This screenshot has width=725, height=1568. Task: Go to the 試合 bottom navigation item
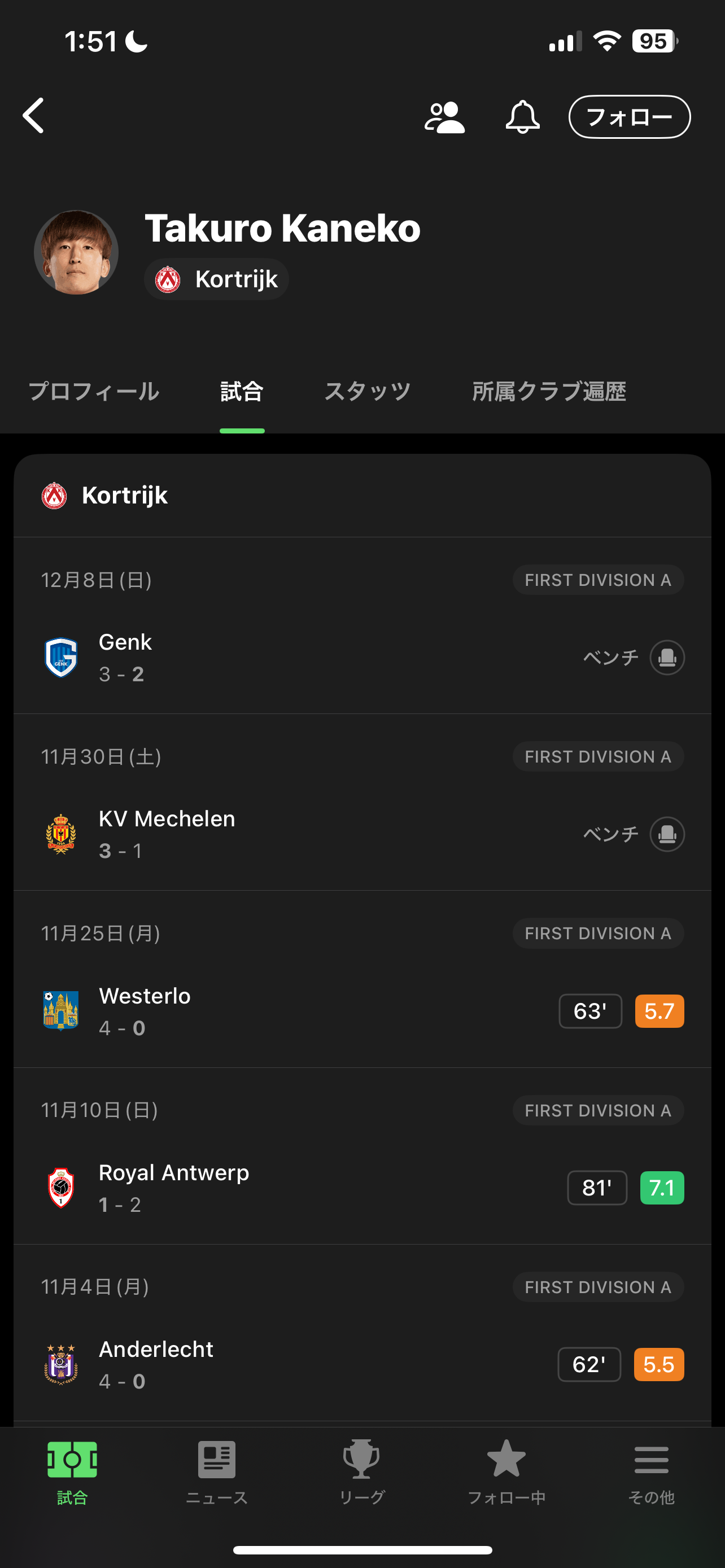tap(72, 1470)
